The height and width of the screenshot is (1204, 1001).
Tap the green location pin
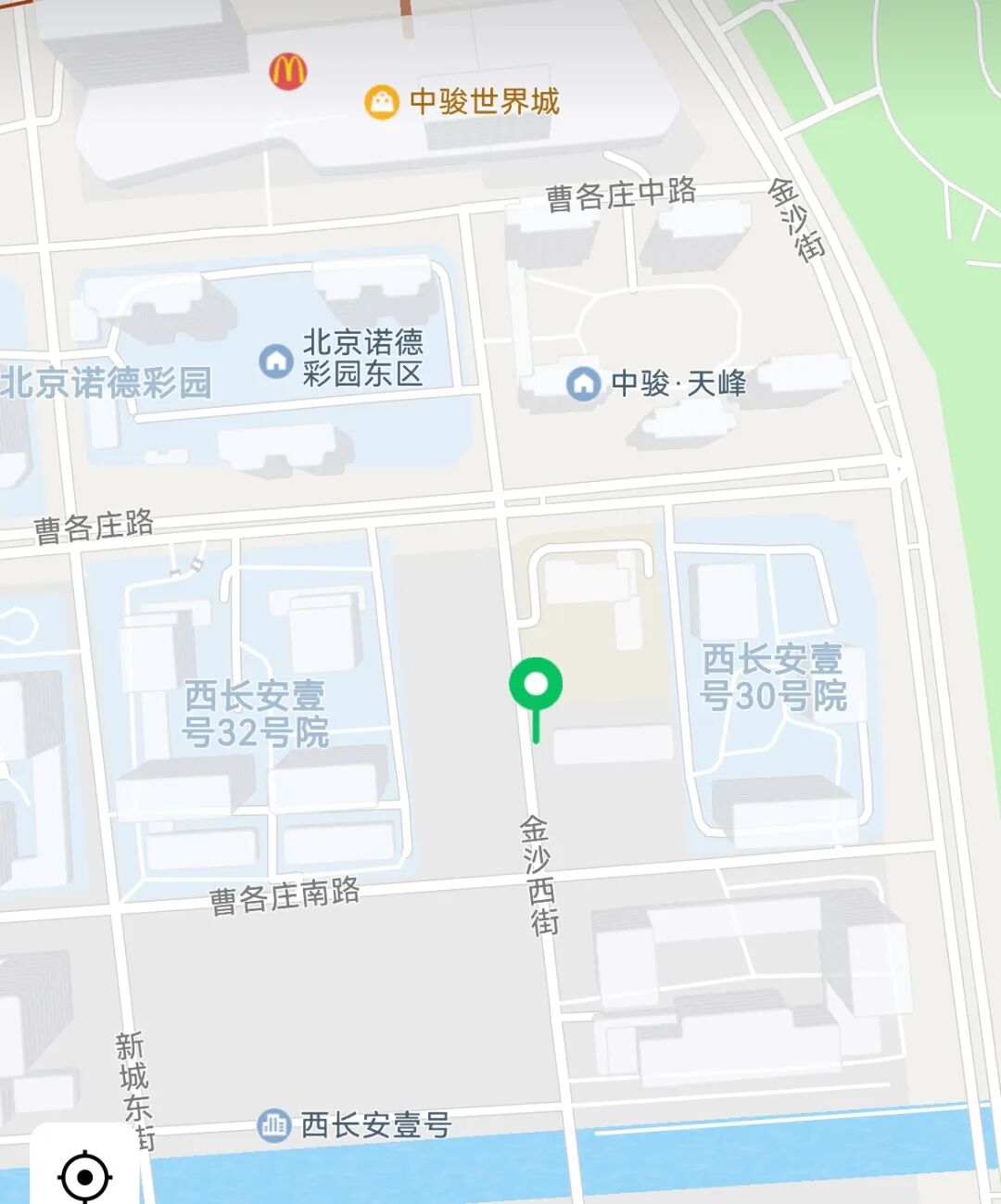(x=536, y=686)
